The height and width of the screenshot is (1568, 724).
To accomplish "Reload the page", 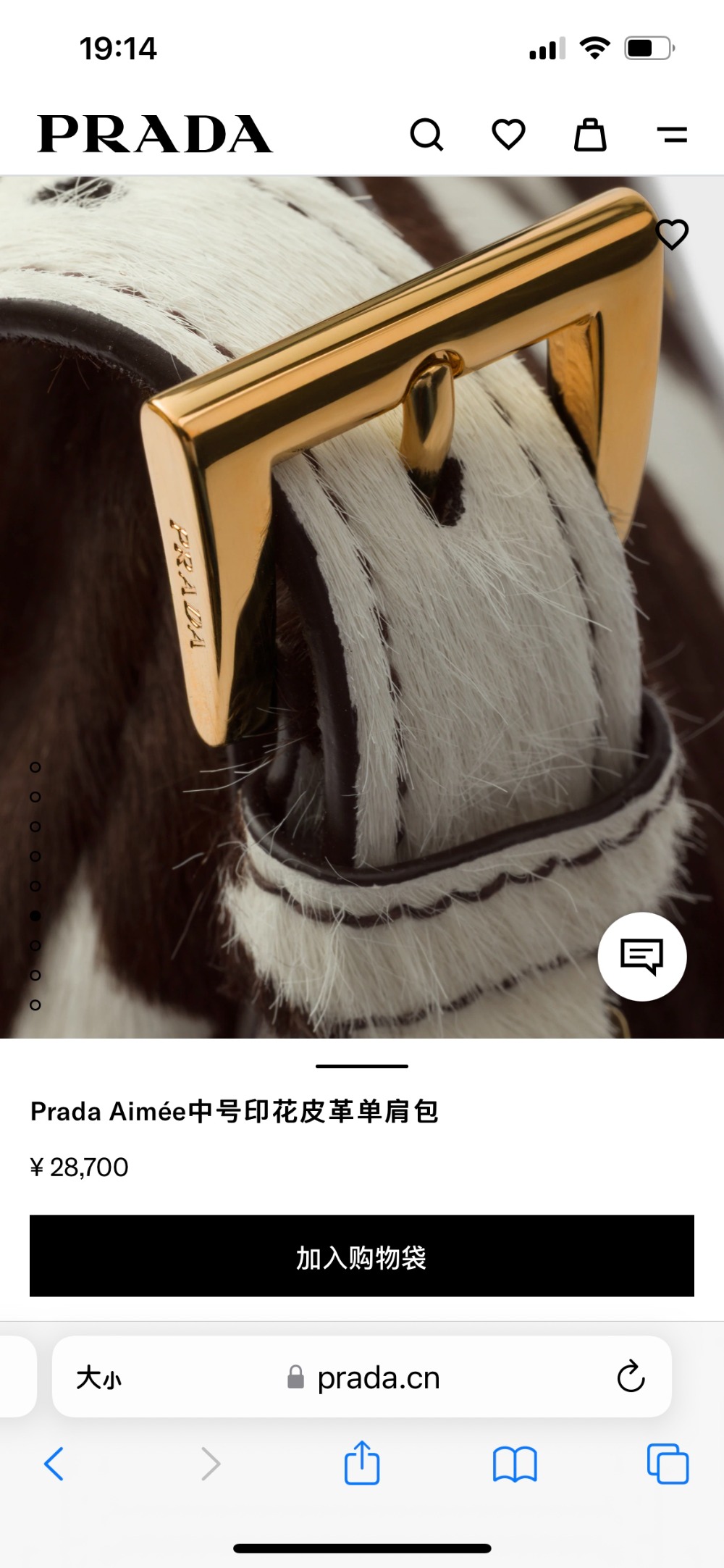I will pyautogui.click(x=631, y=1377).
